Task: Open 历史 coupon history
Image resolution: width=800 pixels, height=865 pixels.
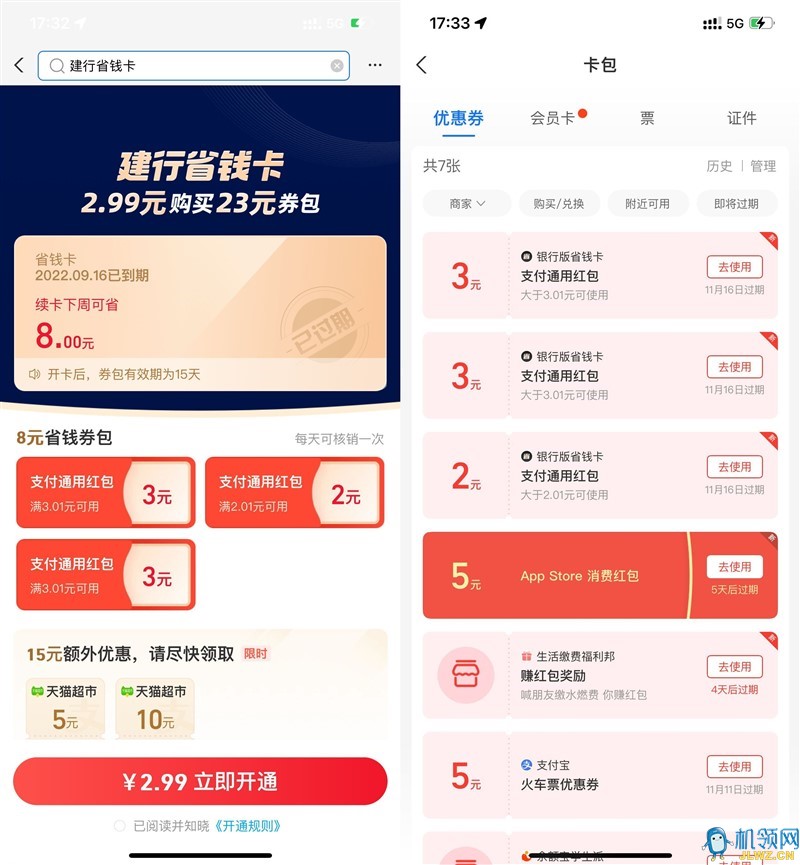Action: [719, 166]
